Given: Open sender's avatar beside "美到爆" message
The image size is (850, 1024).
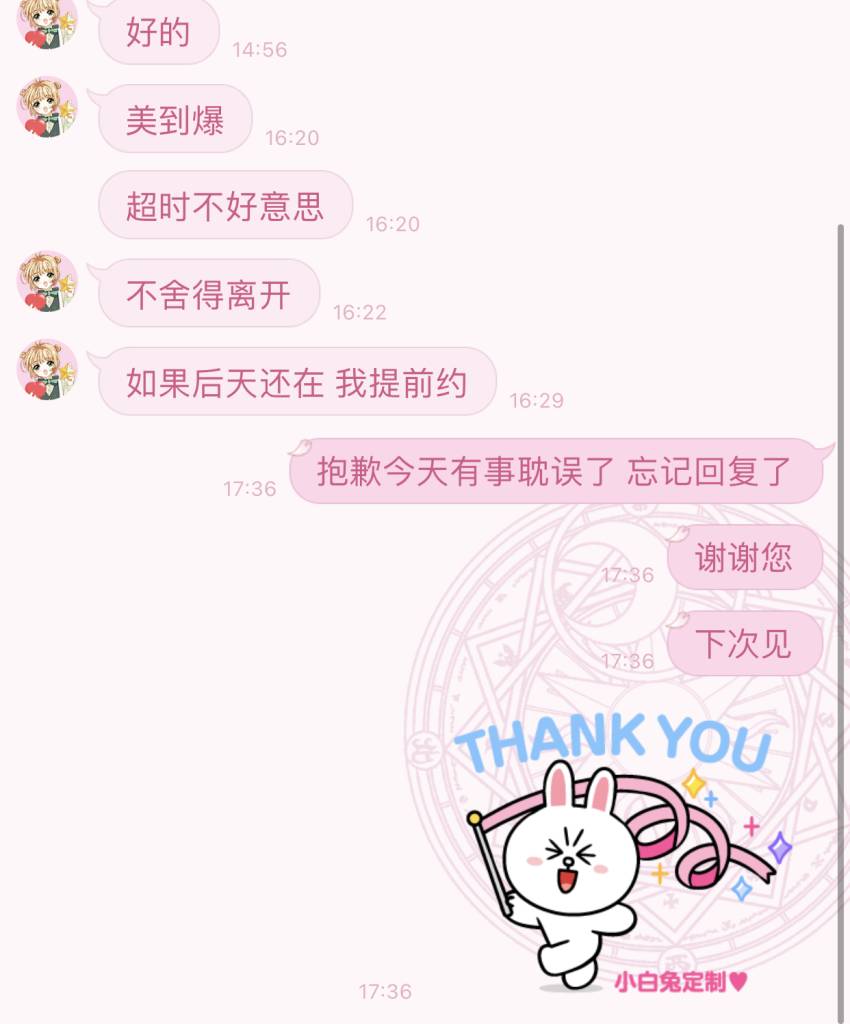Looking at the screenshot, I should point(47,107).
